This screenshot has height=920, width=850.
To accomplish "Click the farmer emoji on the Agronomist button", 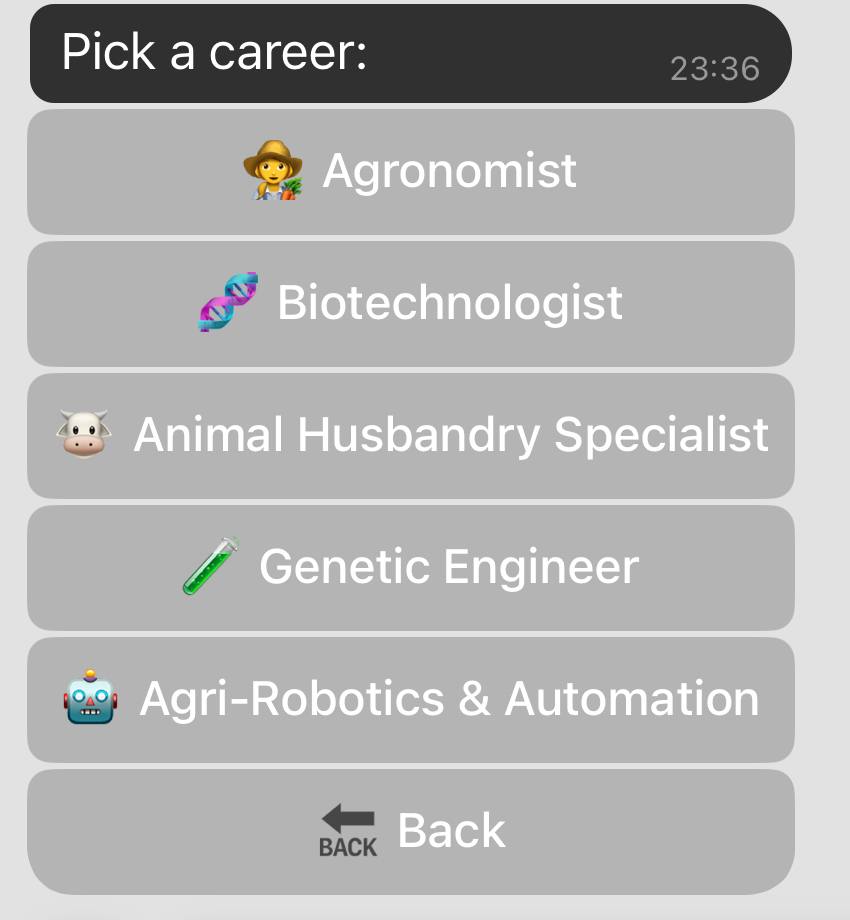I will point(273,171).
